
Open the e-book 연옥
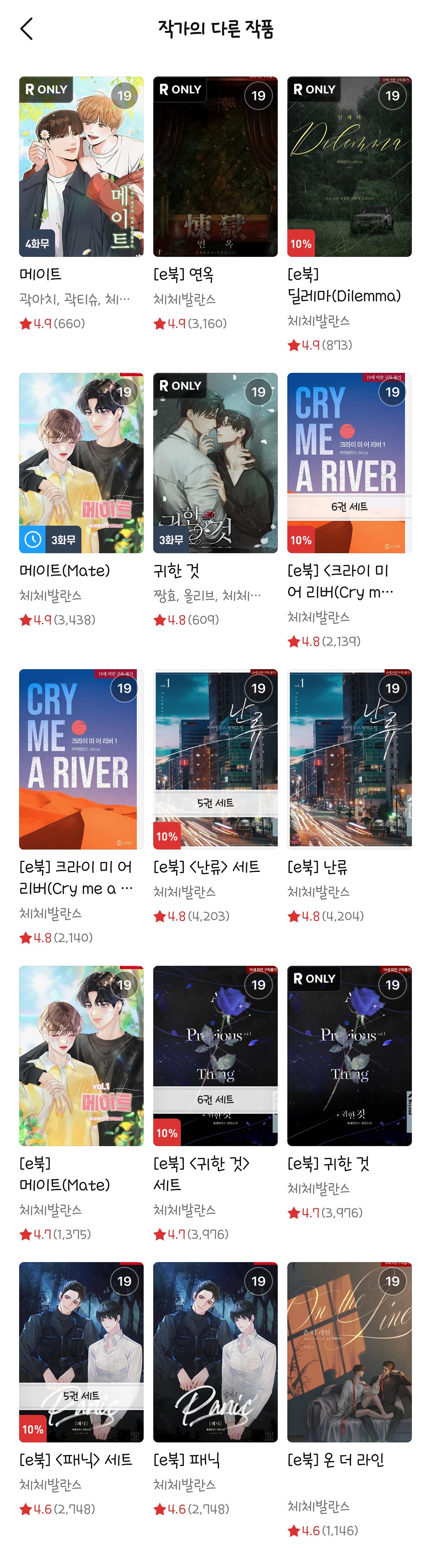click(x=215, y=166)
